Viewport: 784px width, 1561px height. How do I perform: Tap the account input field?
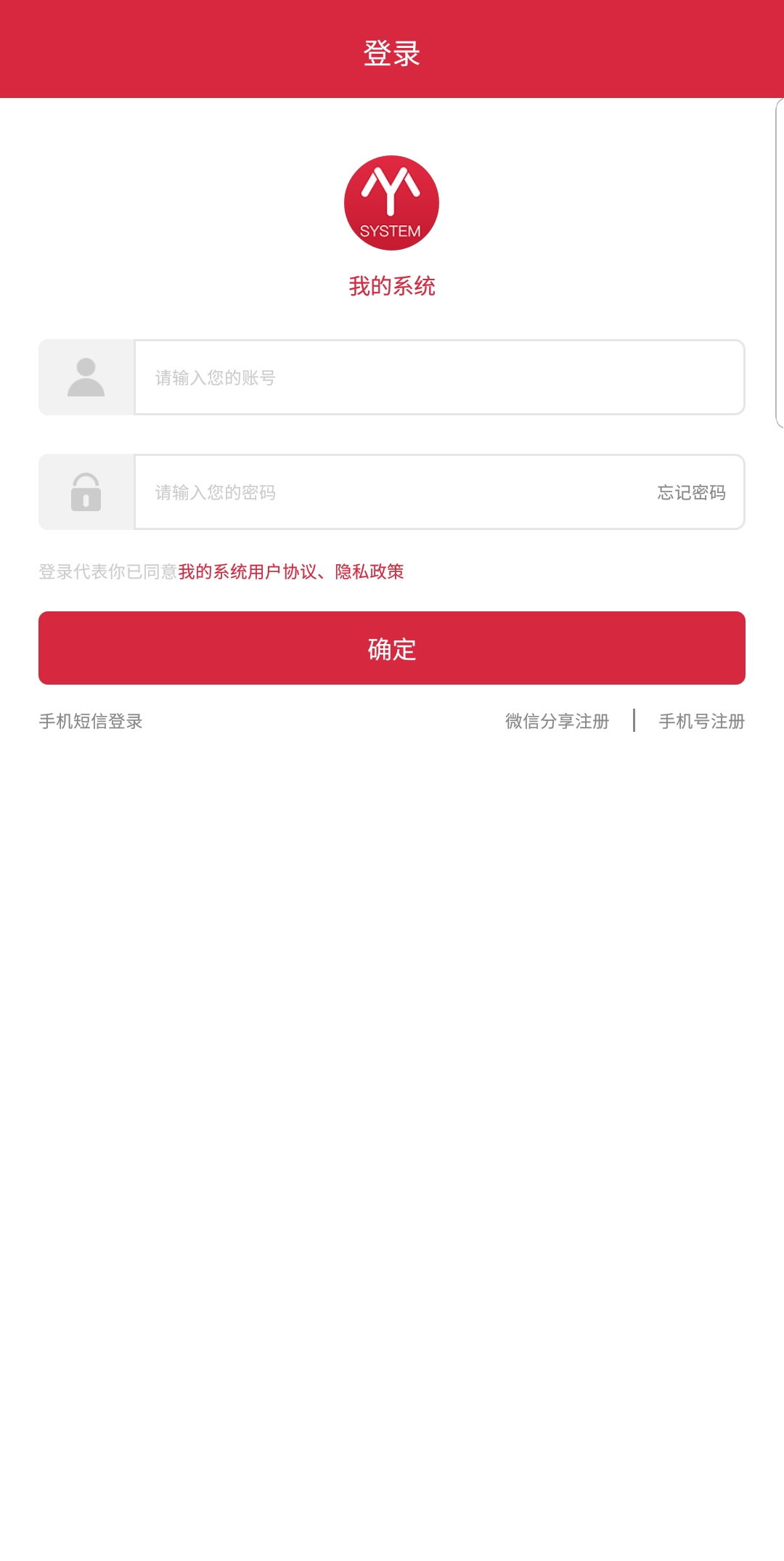click(x=438, y=378)
